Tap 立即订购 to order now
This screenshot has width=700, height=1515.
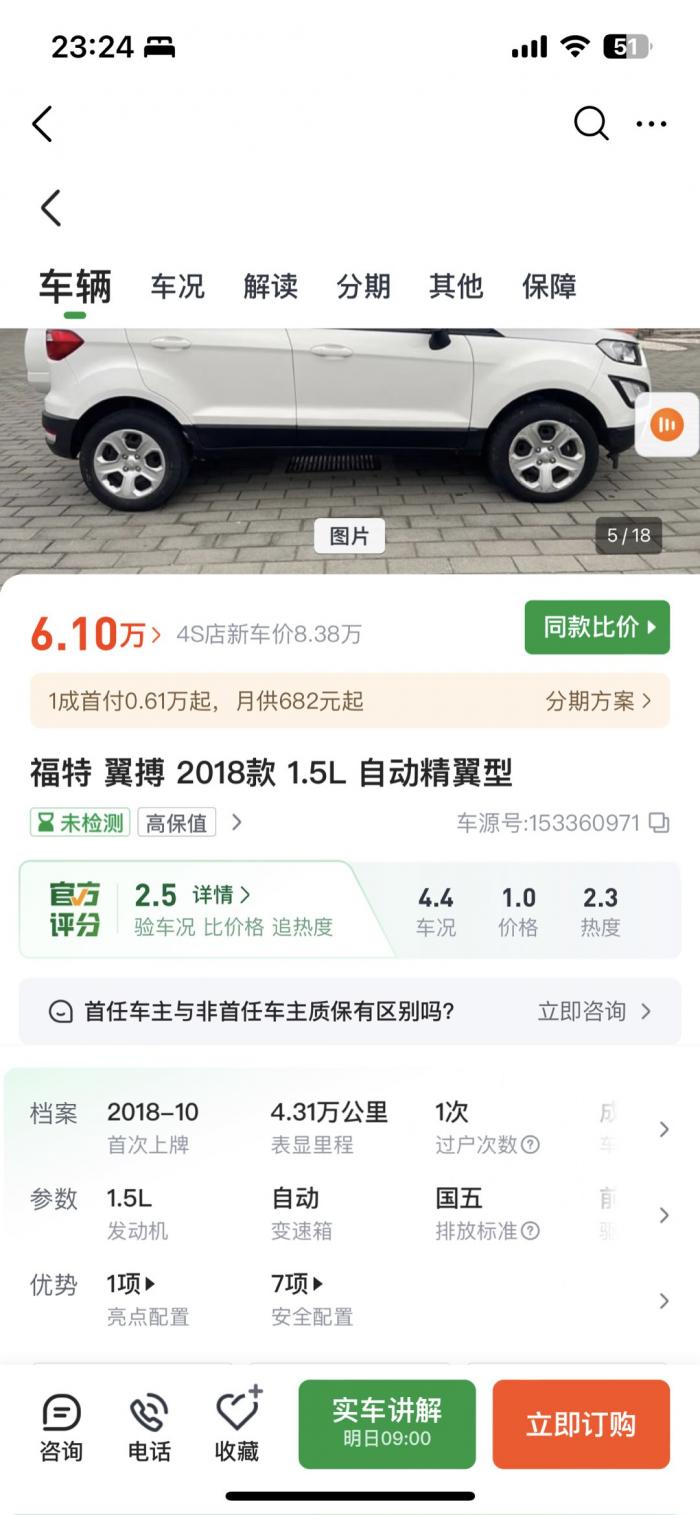pyautogui.click(x=581, y=1424)
